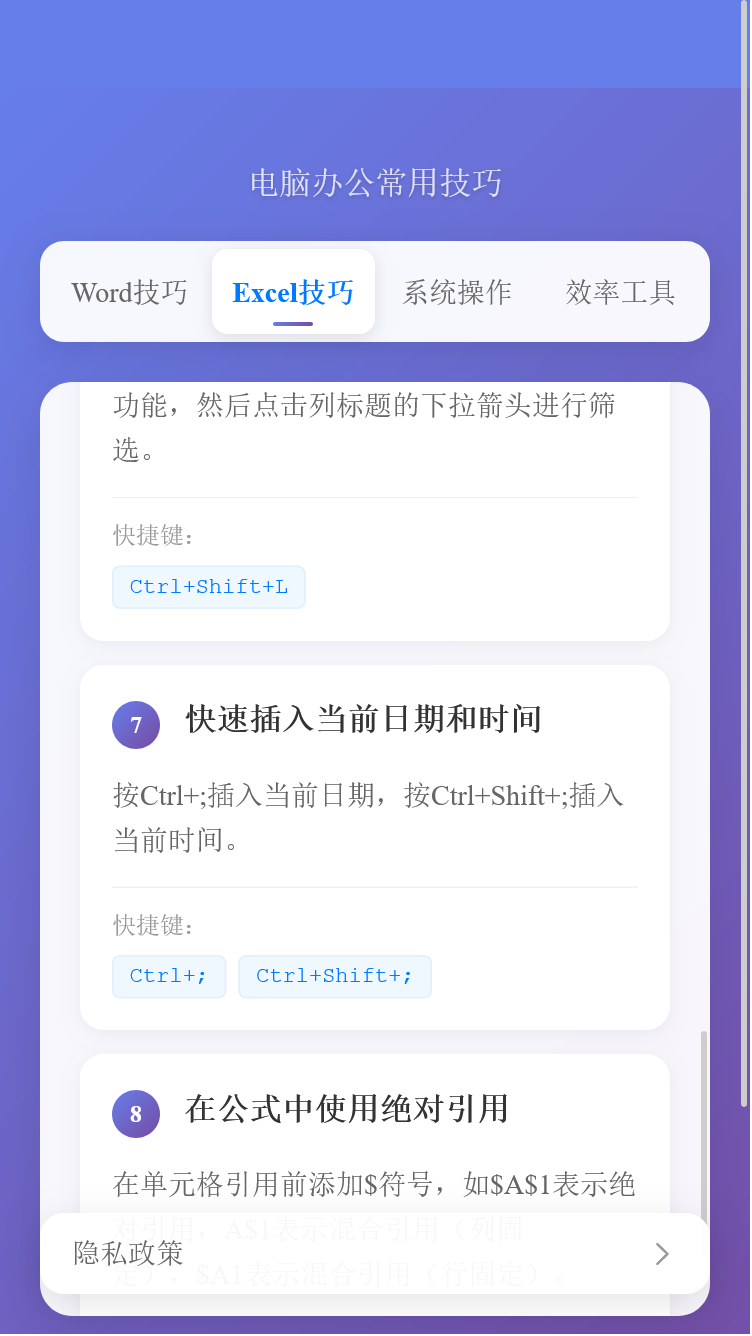The height and width of the screenshot is (1336, 752).
Task: Click the heading 快速插入当前日期和时间
Action: (362, 720)
